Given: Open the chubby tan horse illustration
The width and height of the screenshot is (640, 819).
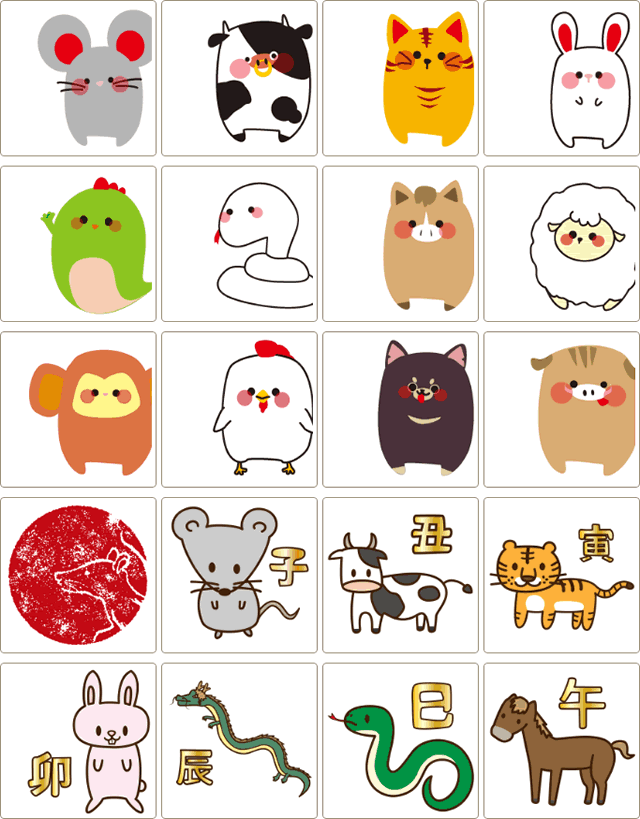Looking at the screenshot, I should [x=401, y=243].
